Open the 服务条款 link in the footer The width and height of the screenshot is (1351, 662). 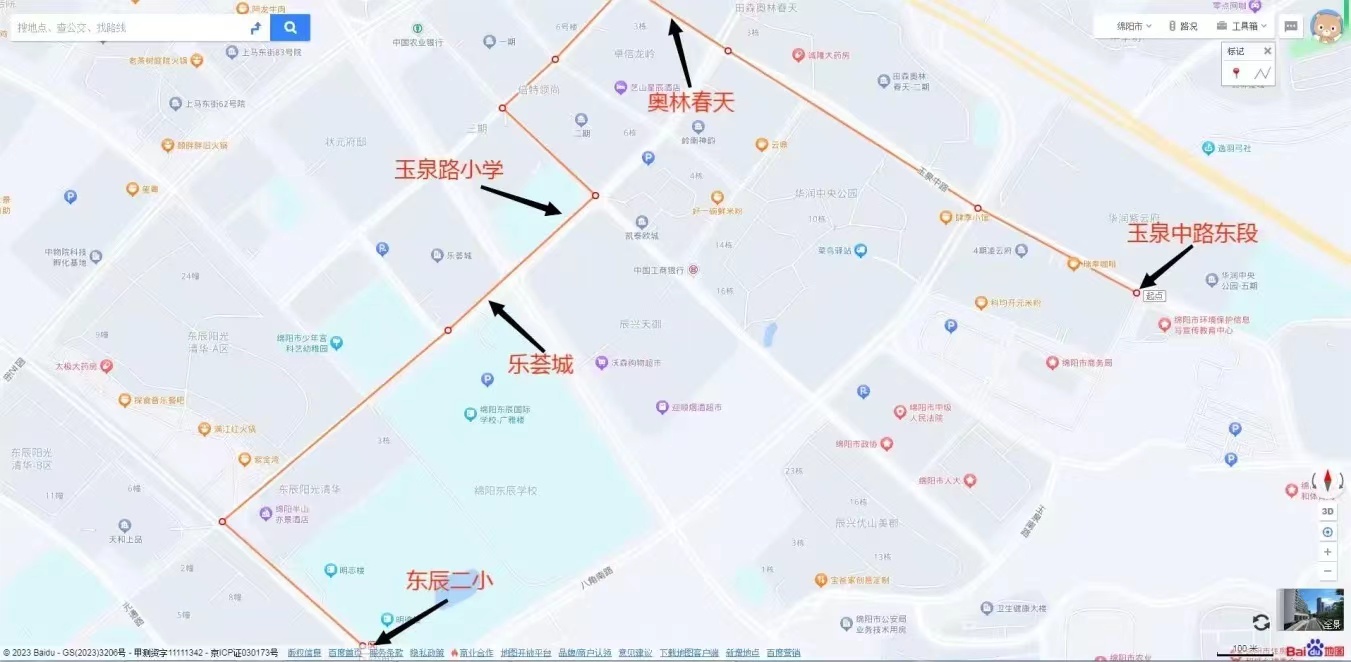[386, 653]
